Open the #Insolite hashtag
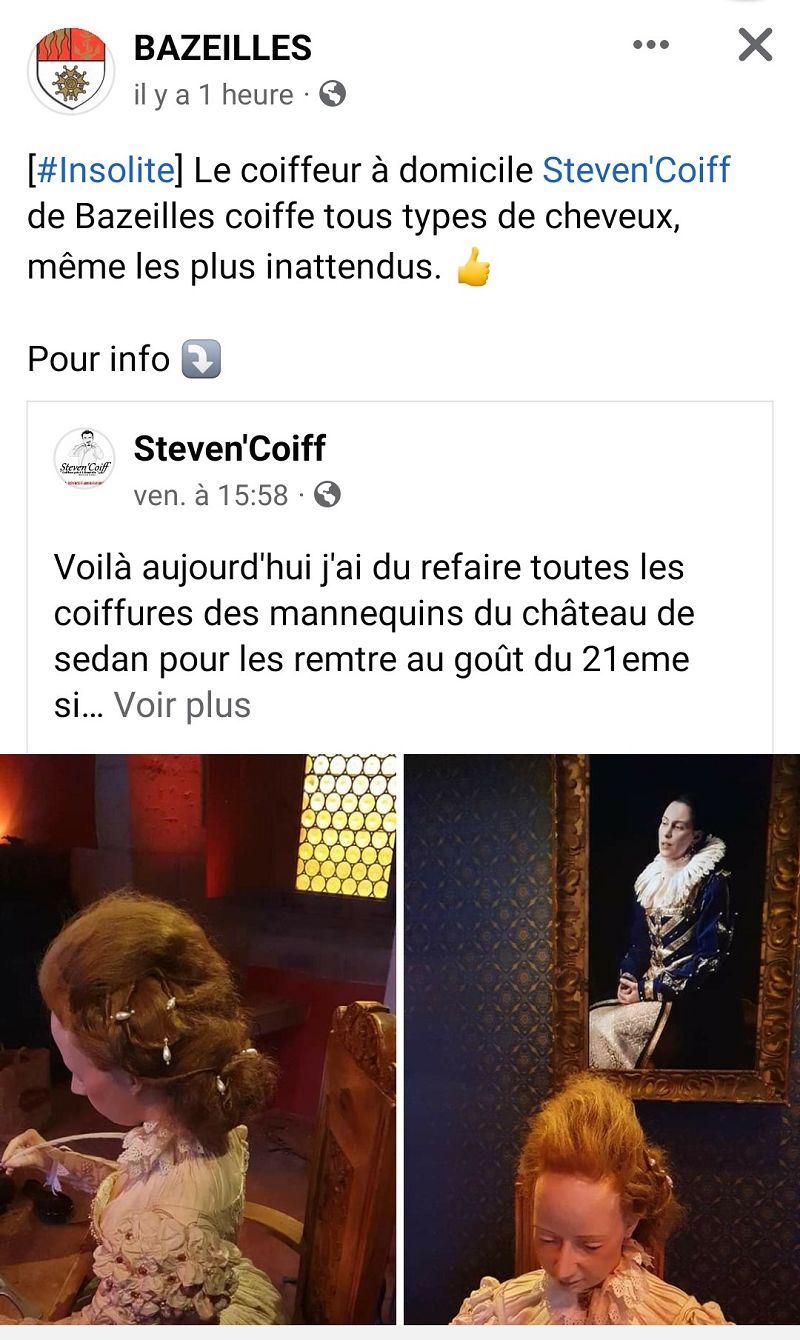The image size is (800, 1340). tap(105, 170)
